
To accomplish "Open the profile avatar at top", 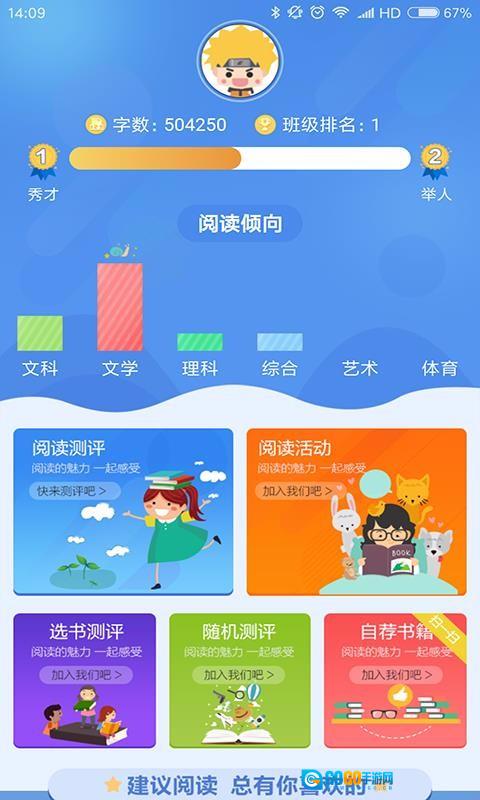I will [240, 62].
